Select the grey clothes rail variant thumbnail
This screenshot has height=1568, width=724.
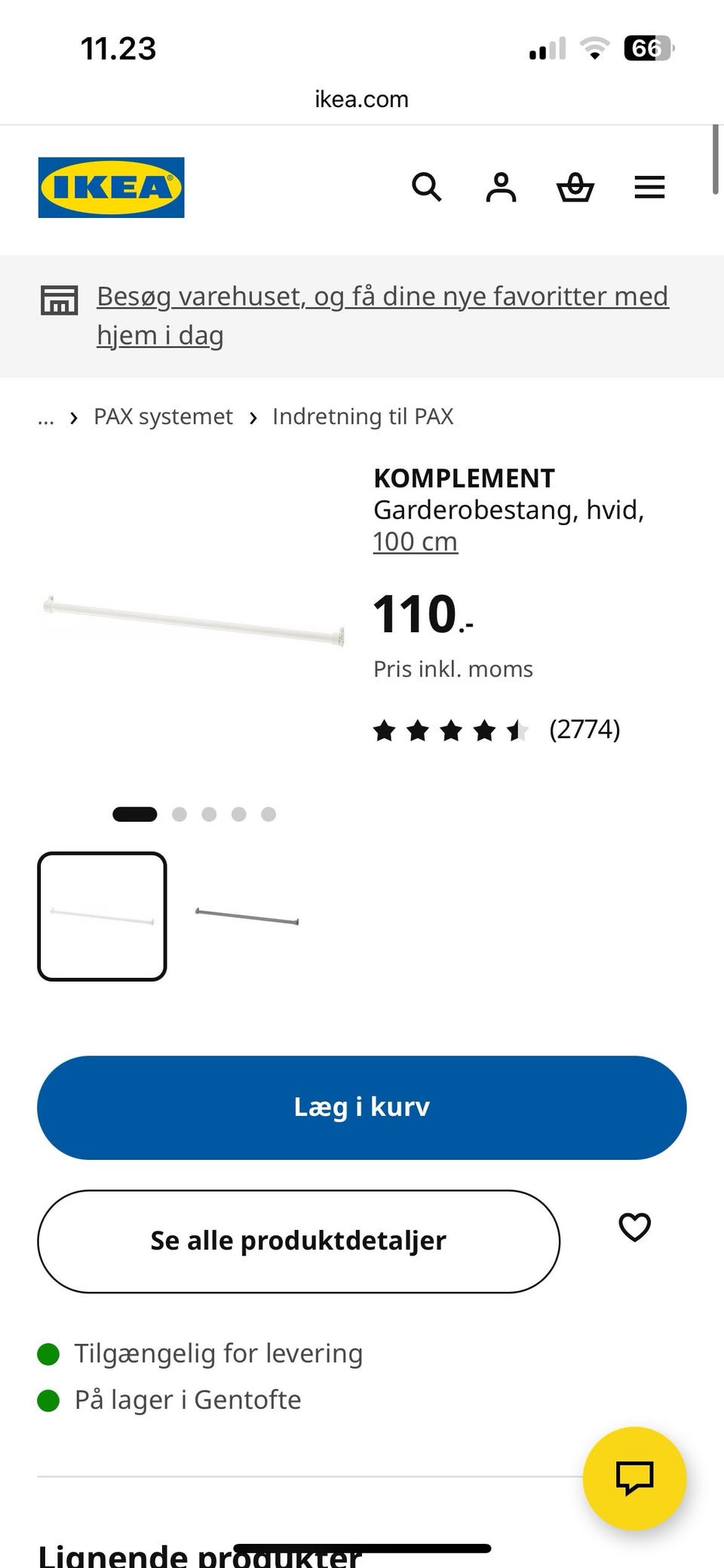[247, 917]
